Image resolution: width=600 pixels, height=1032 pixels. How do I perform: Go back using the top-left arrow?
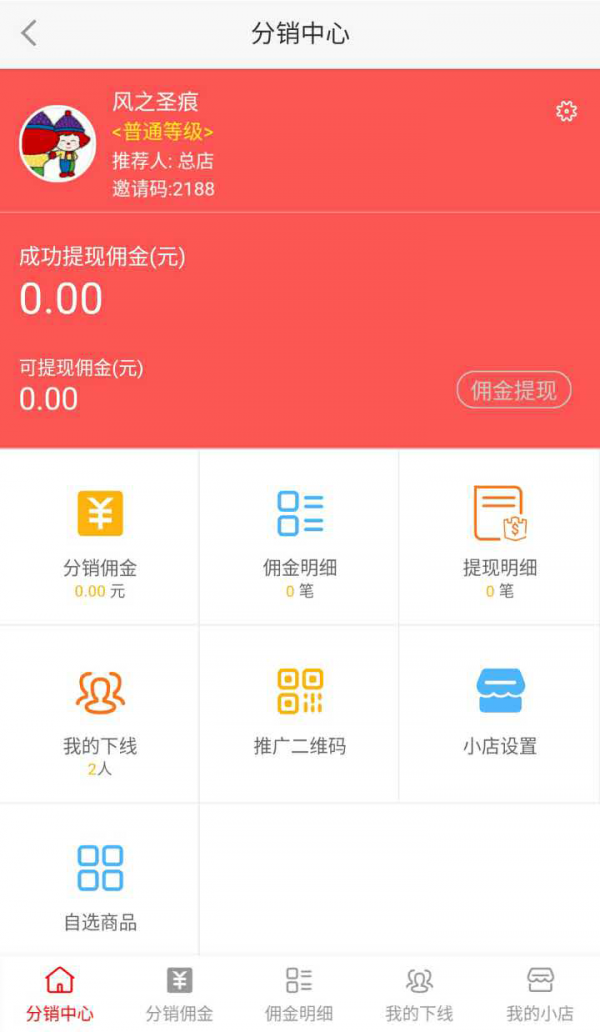pos(29,34)
